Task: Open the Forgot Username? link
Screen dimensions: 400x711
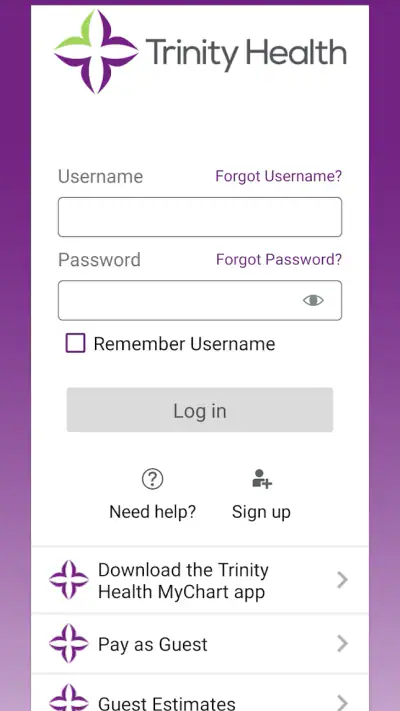Action: pos(278,176)
